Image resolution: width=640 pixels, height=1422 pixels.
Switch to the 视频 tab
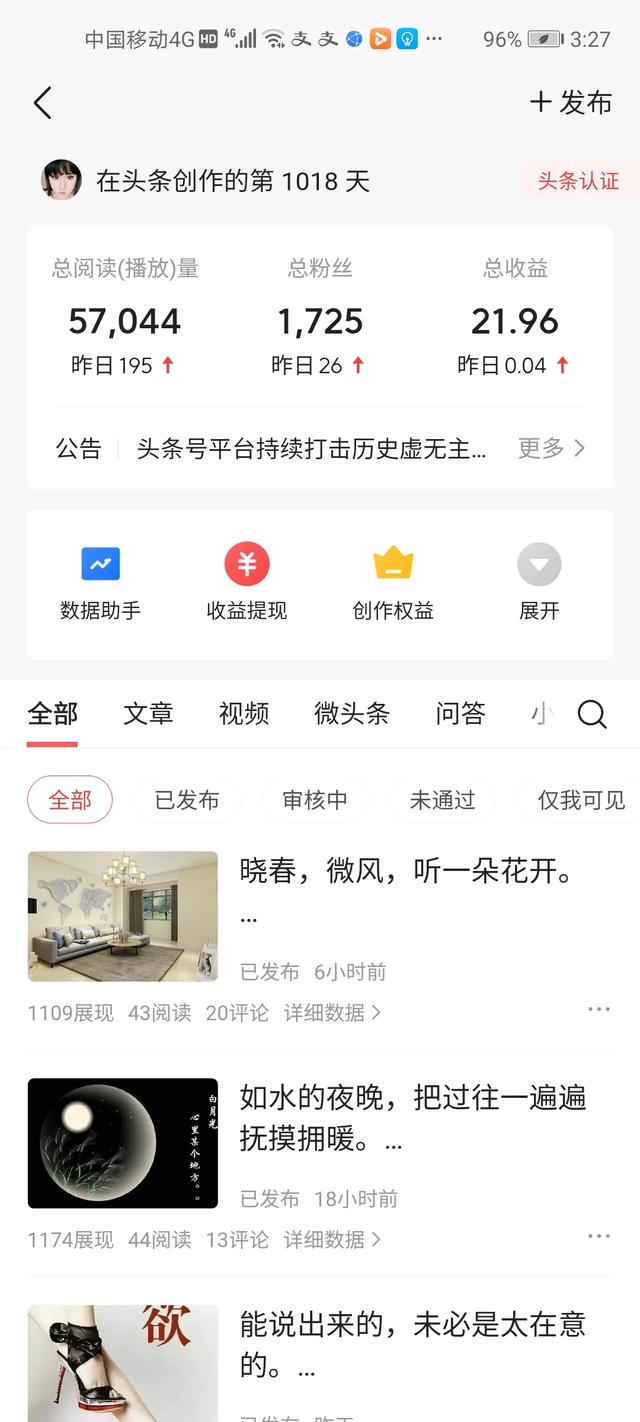(244, 714)
